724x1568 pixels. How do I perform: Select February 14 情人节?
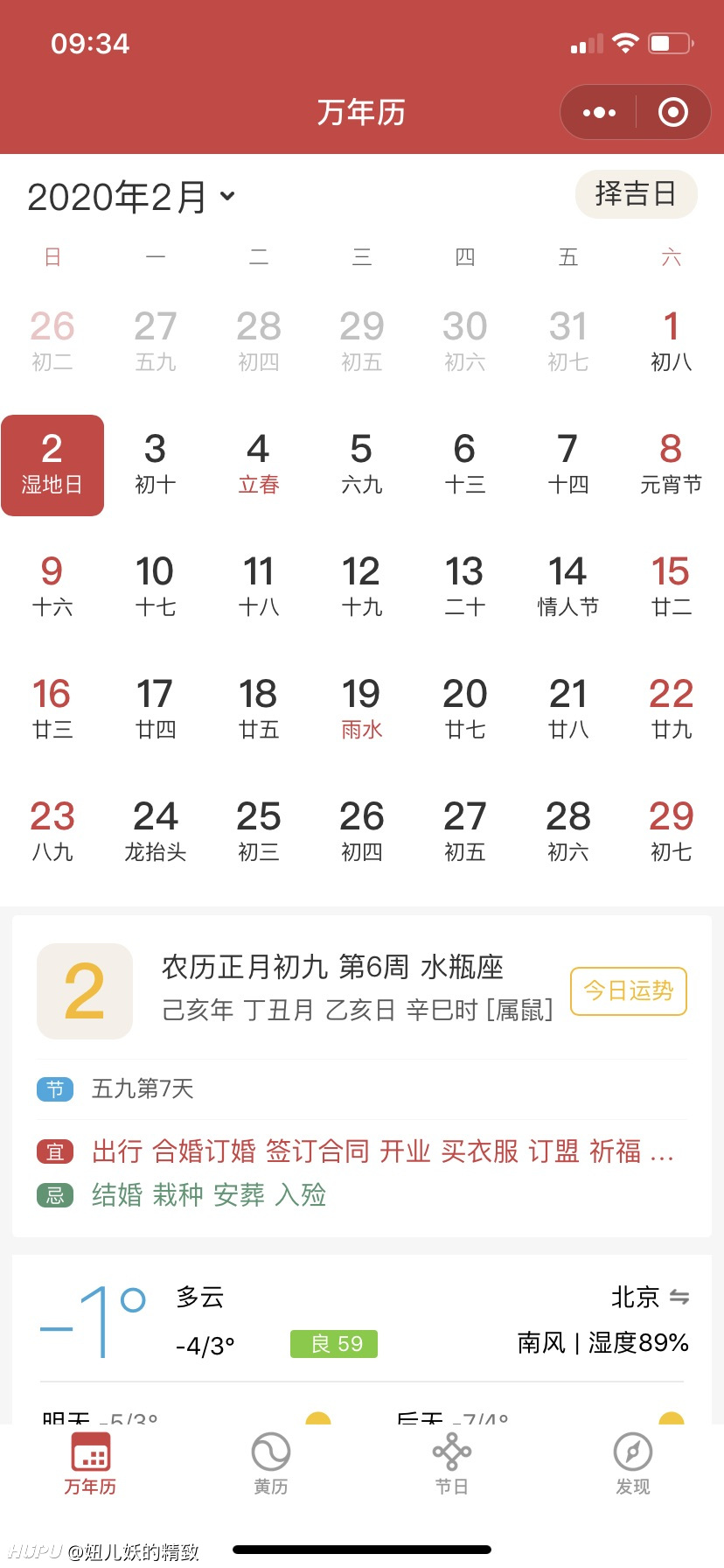coord(567,587)
